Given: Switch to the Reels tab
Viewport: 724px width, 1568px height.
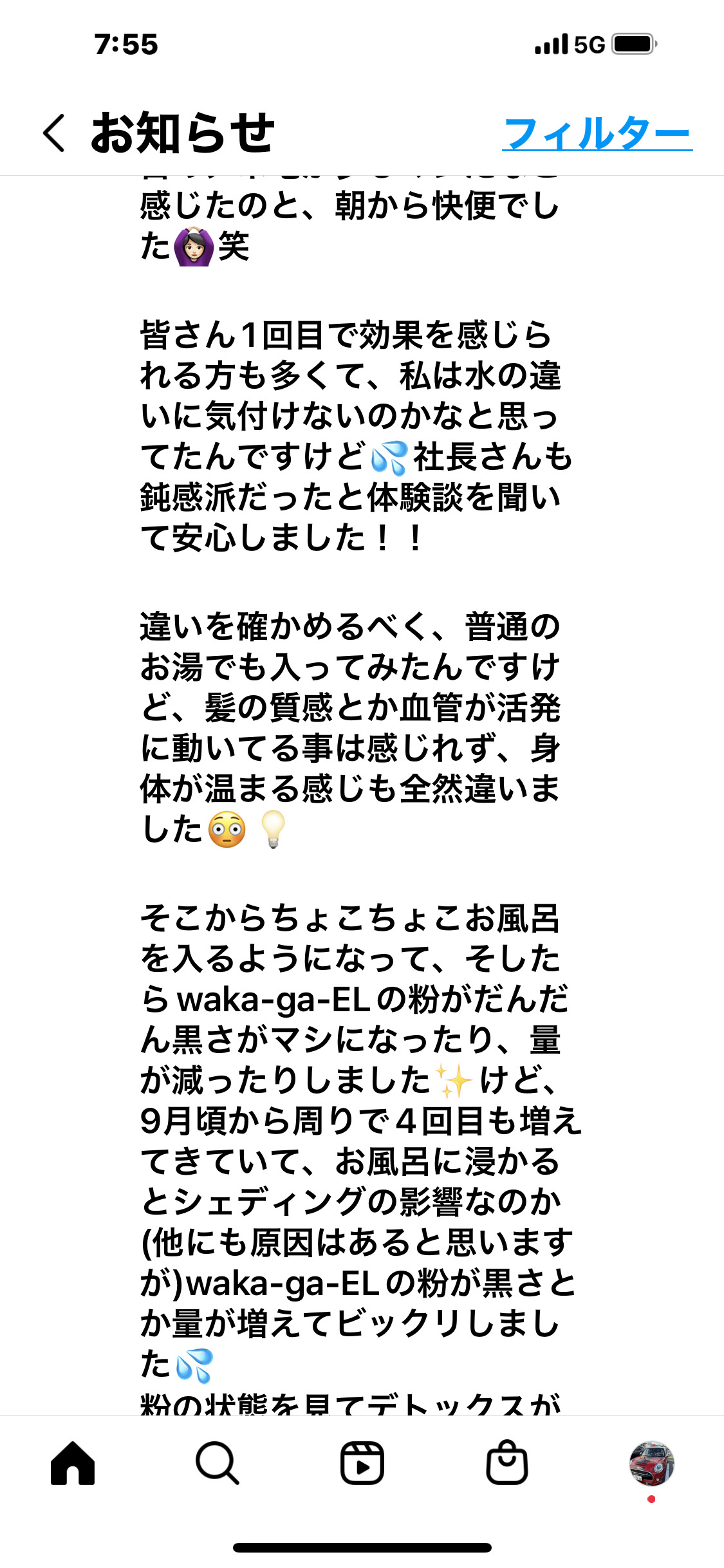Looking at the screenshot, I should [x=362, y=1462].
